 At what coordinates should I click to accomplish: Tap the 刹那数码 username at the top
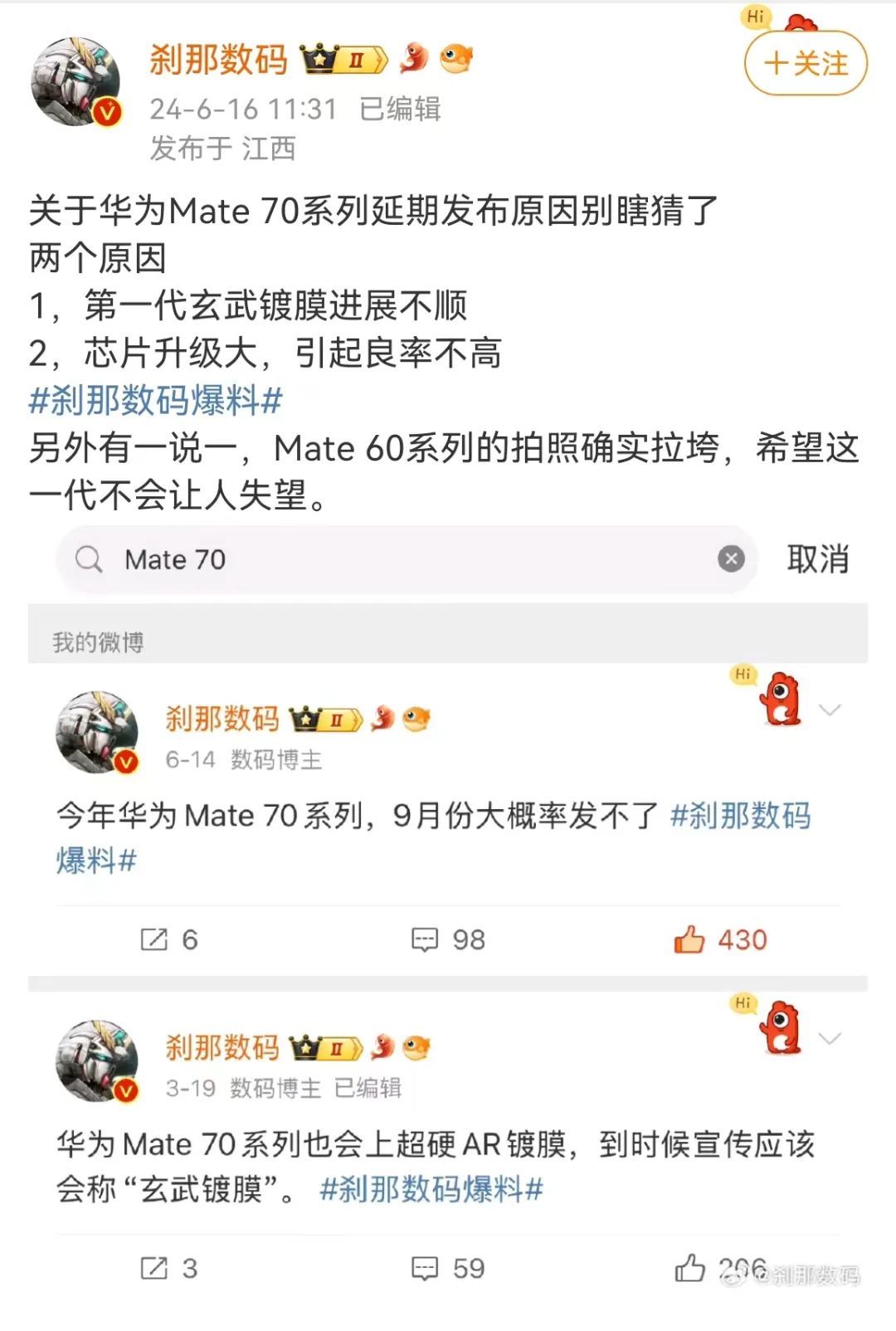[x=218, y=60]
